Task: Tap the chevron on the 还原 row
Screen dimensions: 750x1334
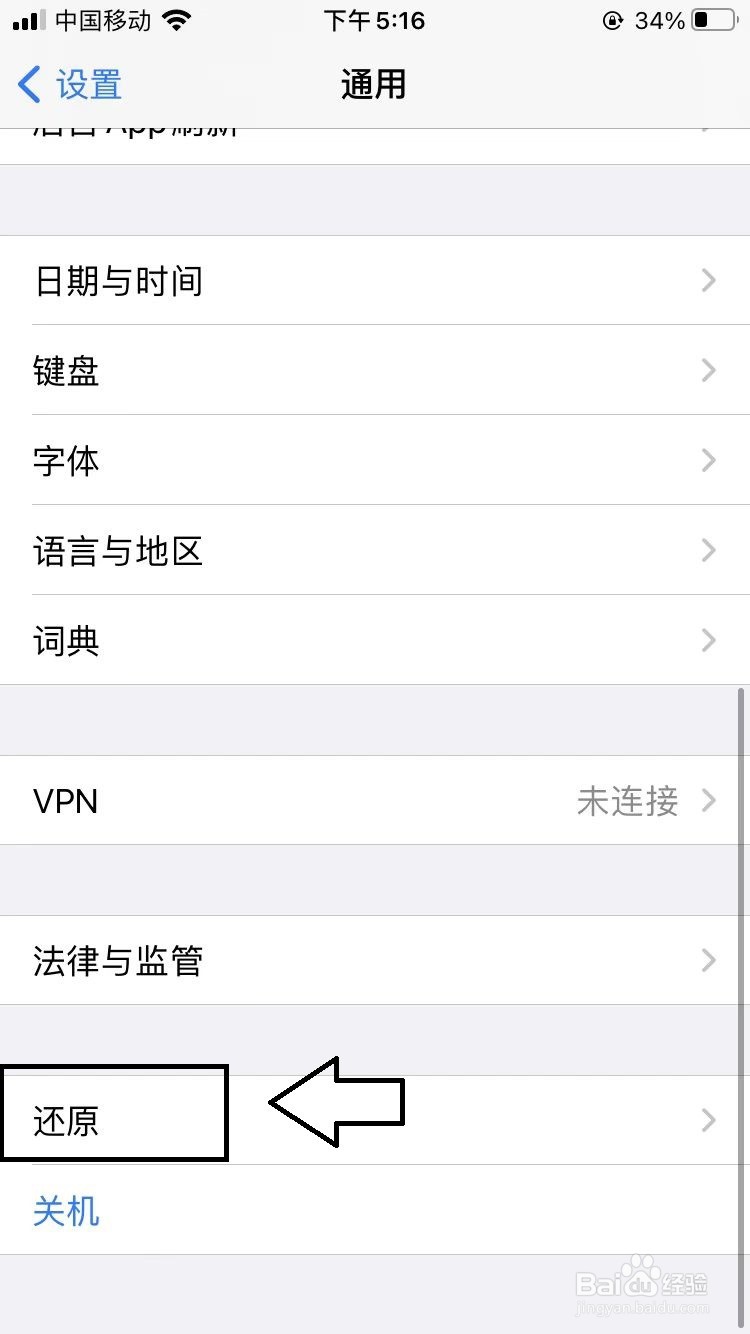Action: (x=709, y=1120)
